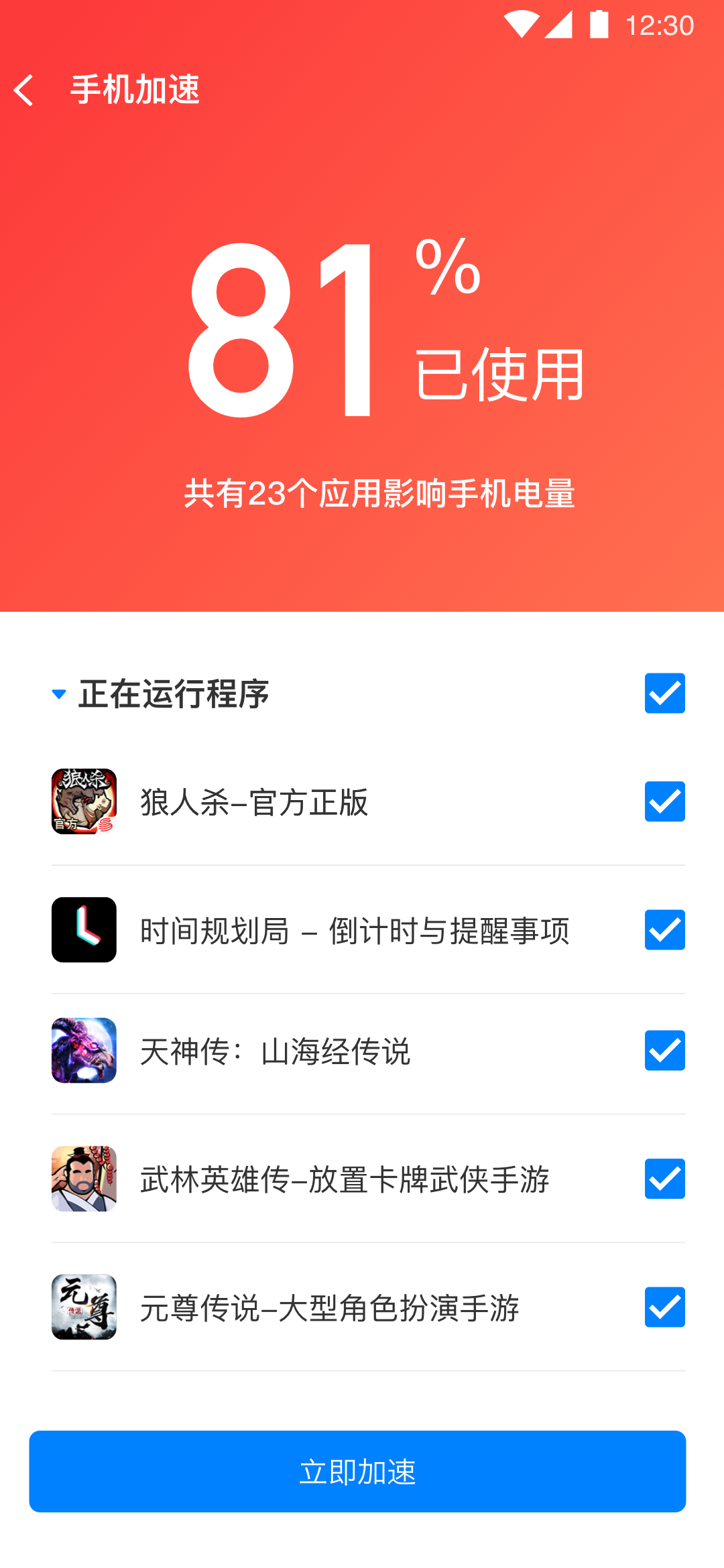Image resolution: width=724 pixels, height=1568 pixels.
Task: Uncheck 时间规划局 from cleanup list
Action: [664, 931]
